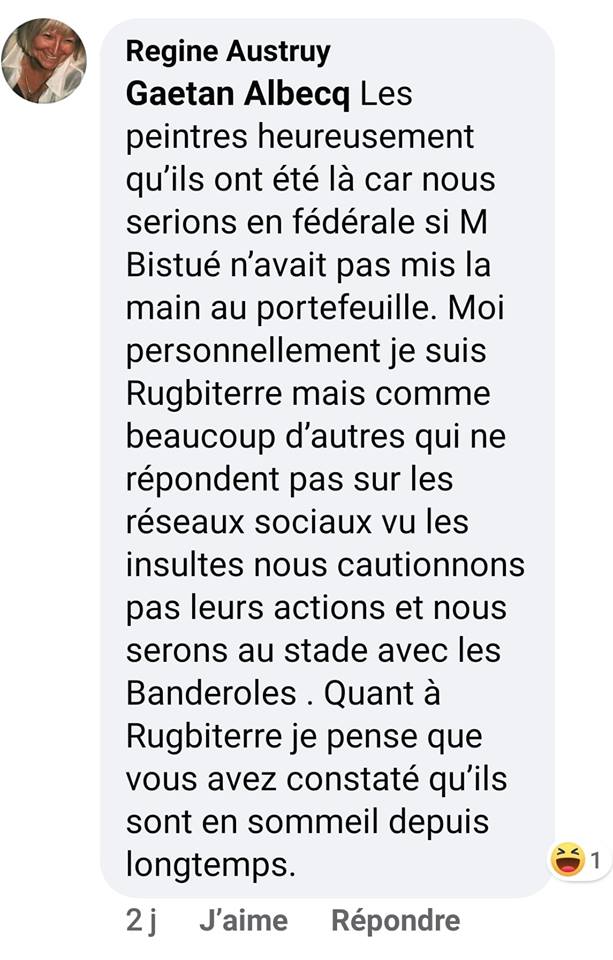613x960 pixels.
Task: Open the tagged Gaetan Albecq profile
Action: pyautogui.click(x=238, y=95)
